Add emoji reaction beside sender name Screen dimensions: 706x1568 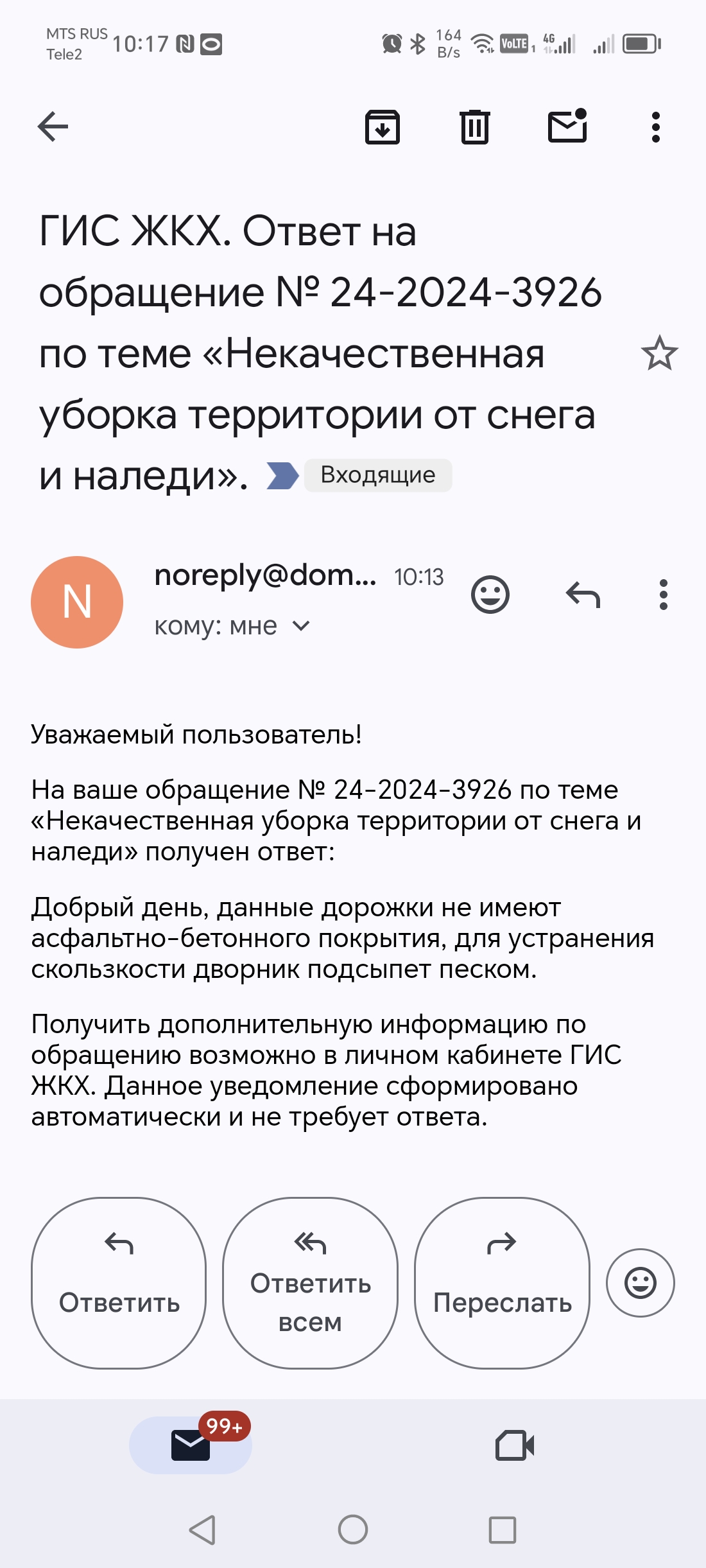point(490,595)
